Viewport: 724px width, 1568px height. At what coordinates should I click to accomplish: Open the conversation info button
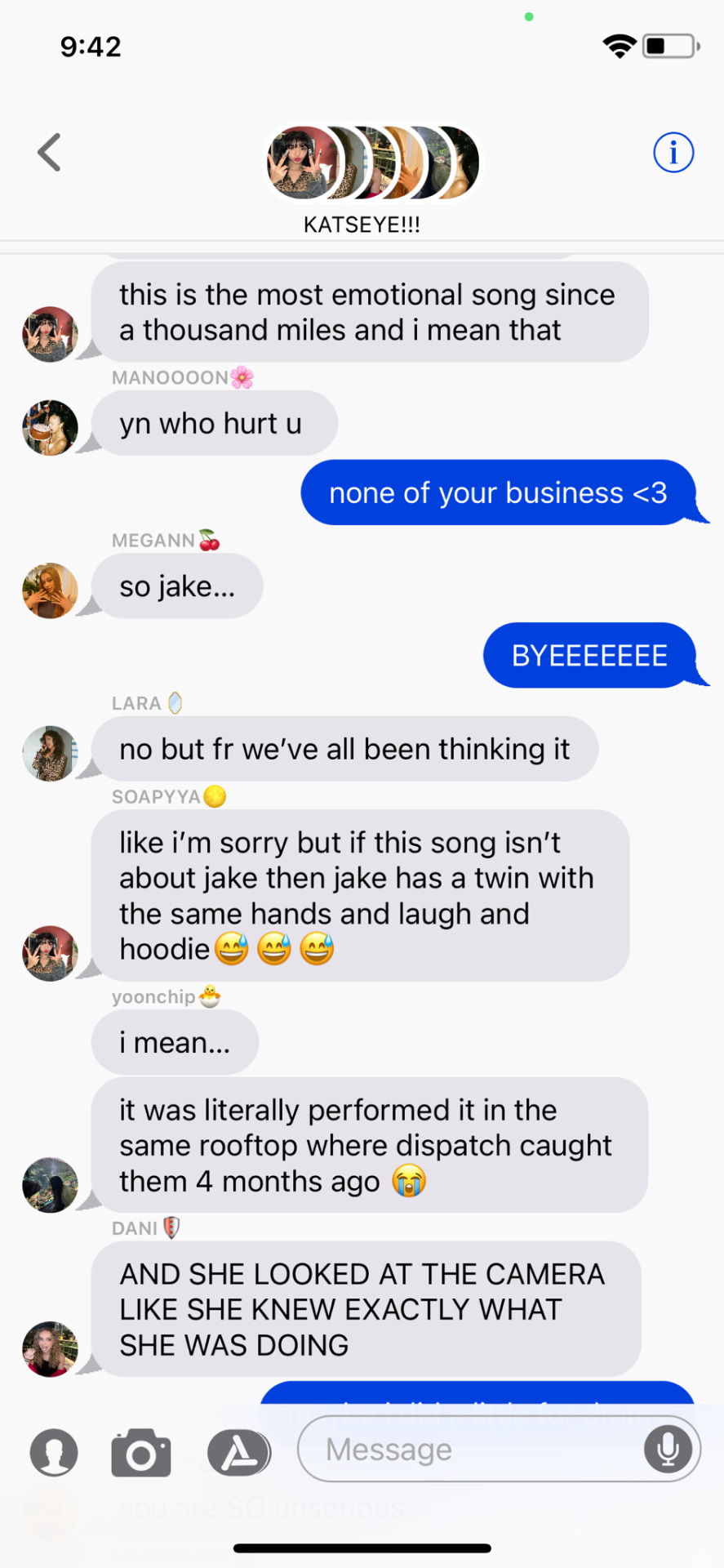point(673,153)
